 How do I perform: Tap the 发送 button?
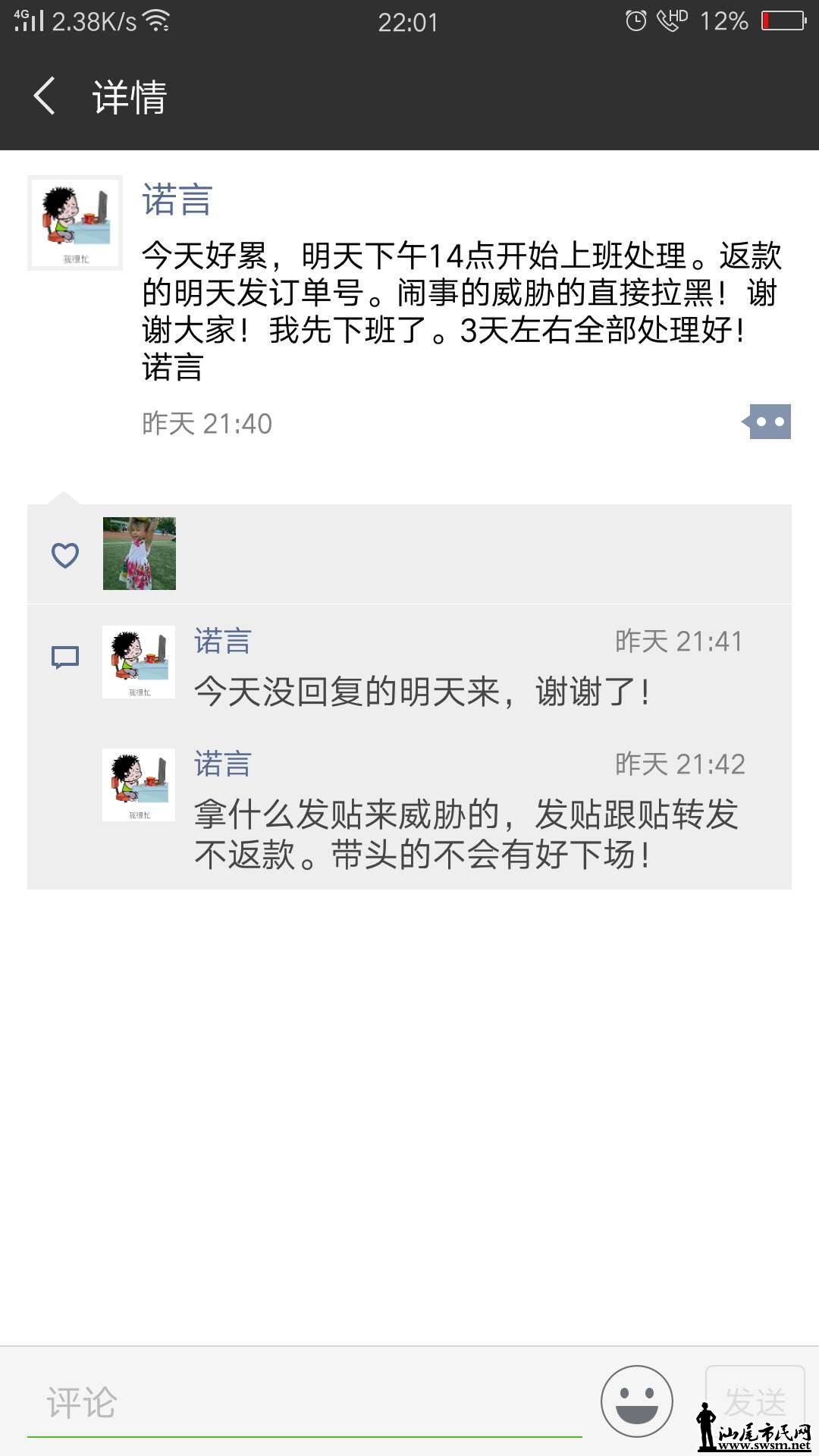click(x=754, y=1401)
